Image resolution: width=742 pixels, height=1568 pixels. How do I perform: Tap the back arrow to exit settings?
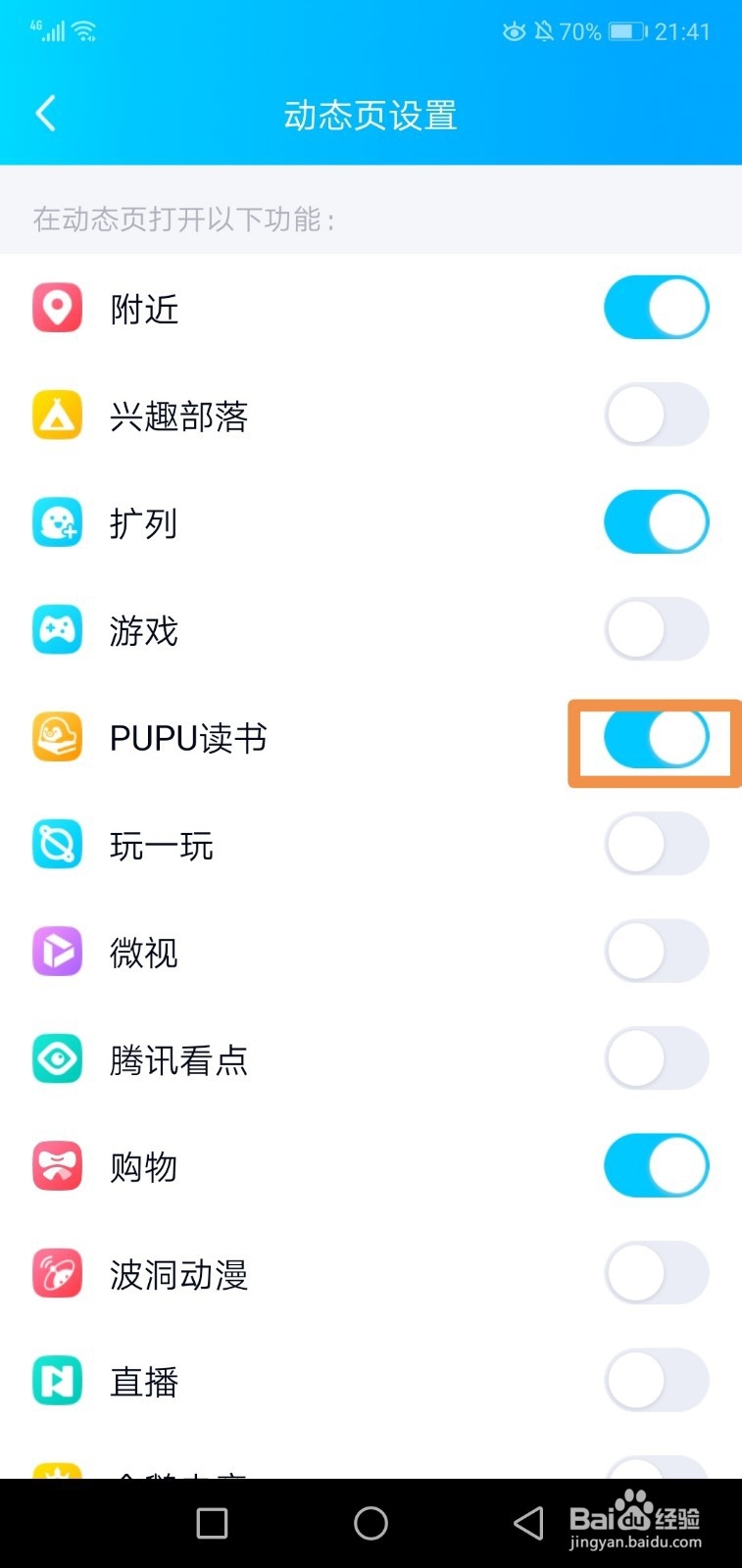tap(44, 114)
